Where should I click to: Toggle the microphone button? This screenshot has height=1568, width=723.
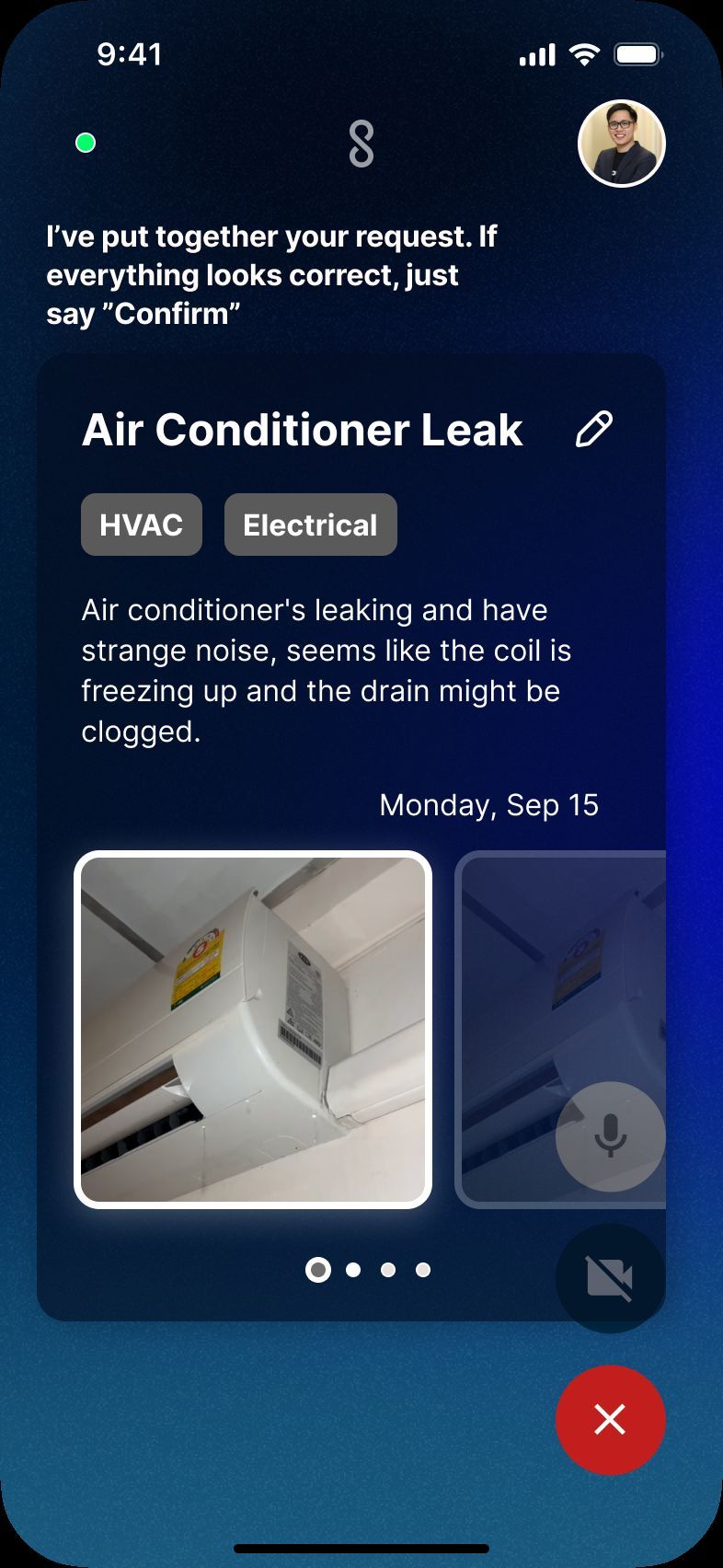(610, 1136)
